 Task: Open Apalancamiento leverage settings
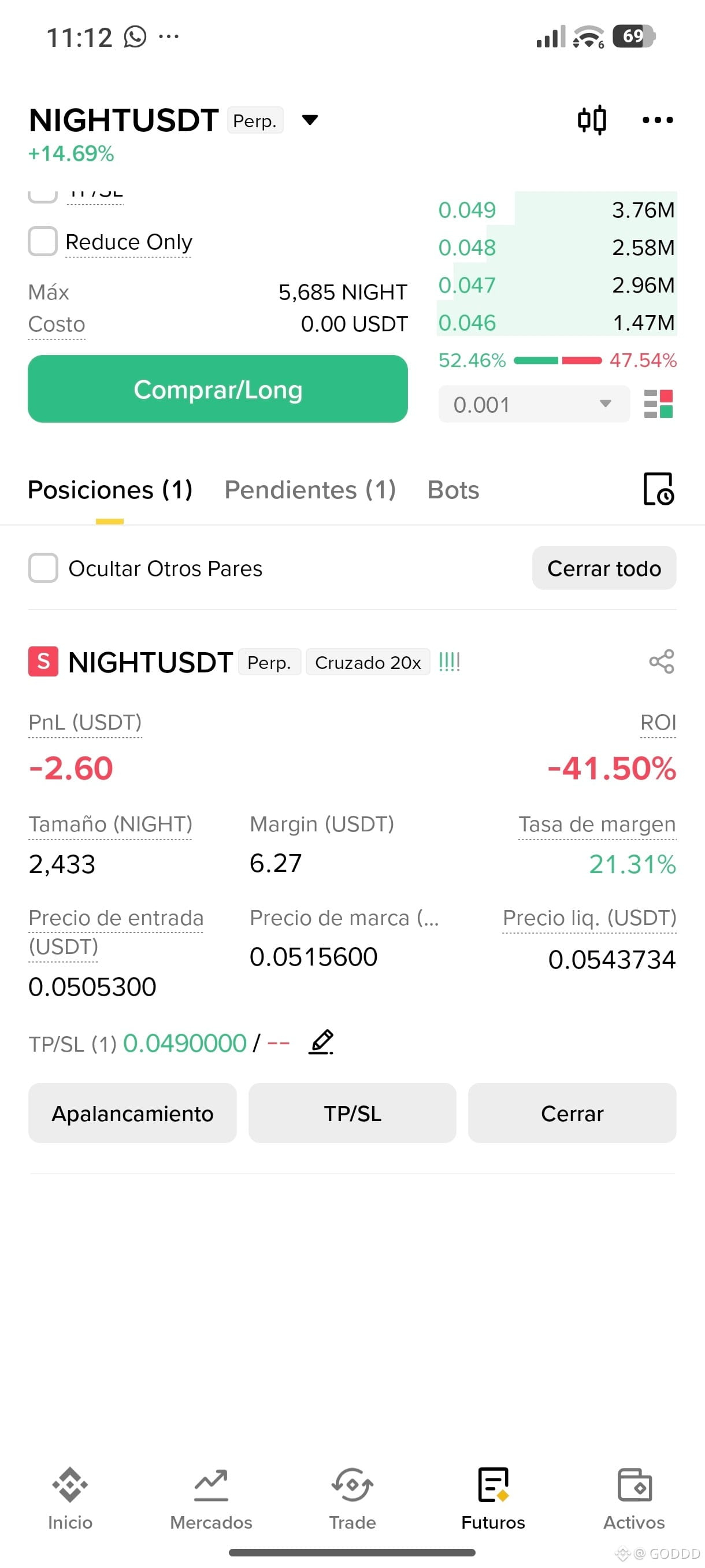pos(132,1114)
